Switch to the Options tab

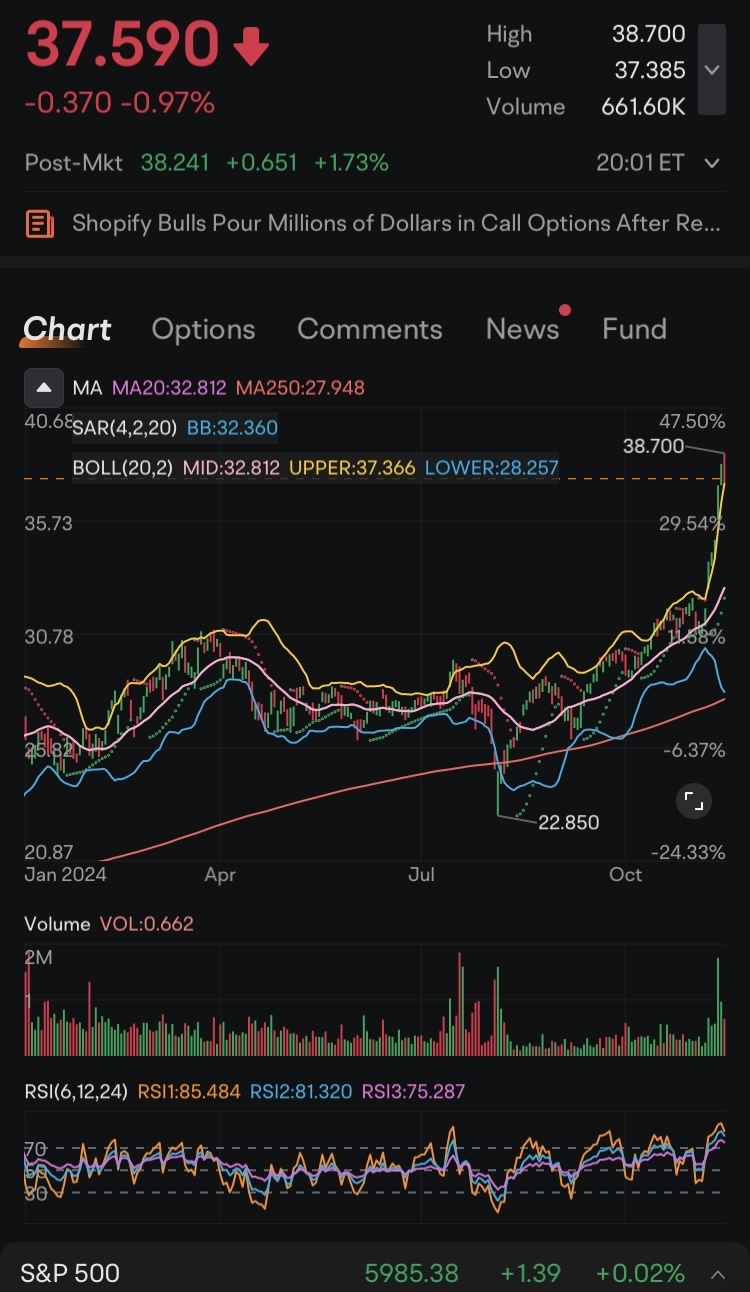click(x=203, y=329)
